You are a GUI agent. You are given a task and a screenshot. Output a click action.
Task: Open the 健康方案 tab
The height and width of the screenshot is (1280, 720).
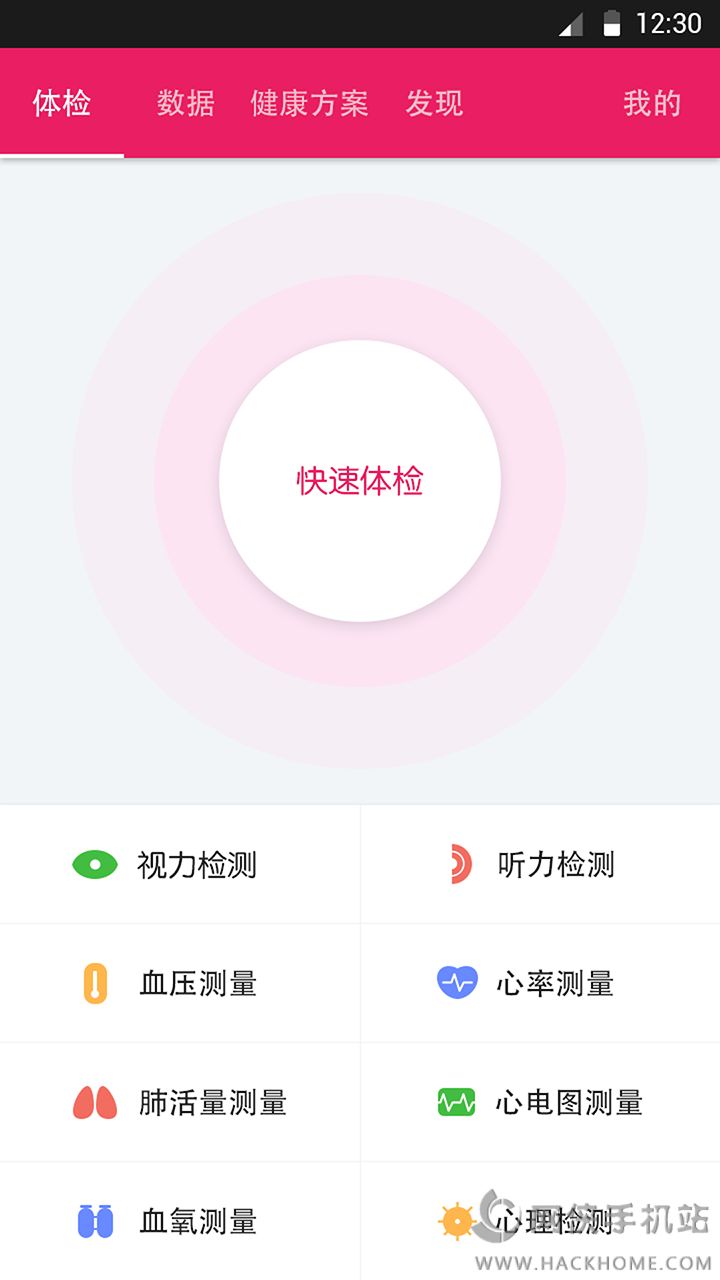tap(309, 104)
